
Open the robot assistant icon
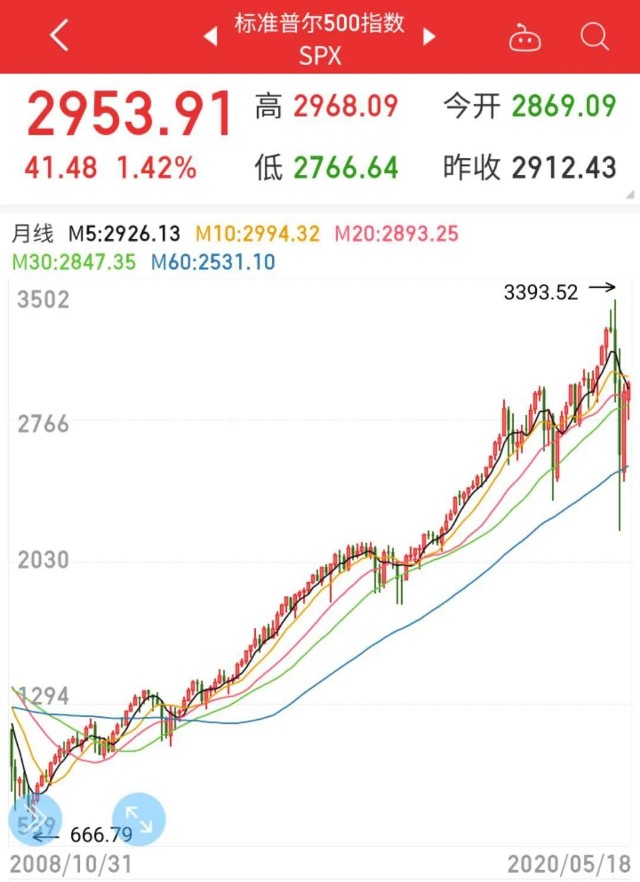(524, 38)
